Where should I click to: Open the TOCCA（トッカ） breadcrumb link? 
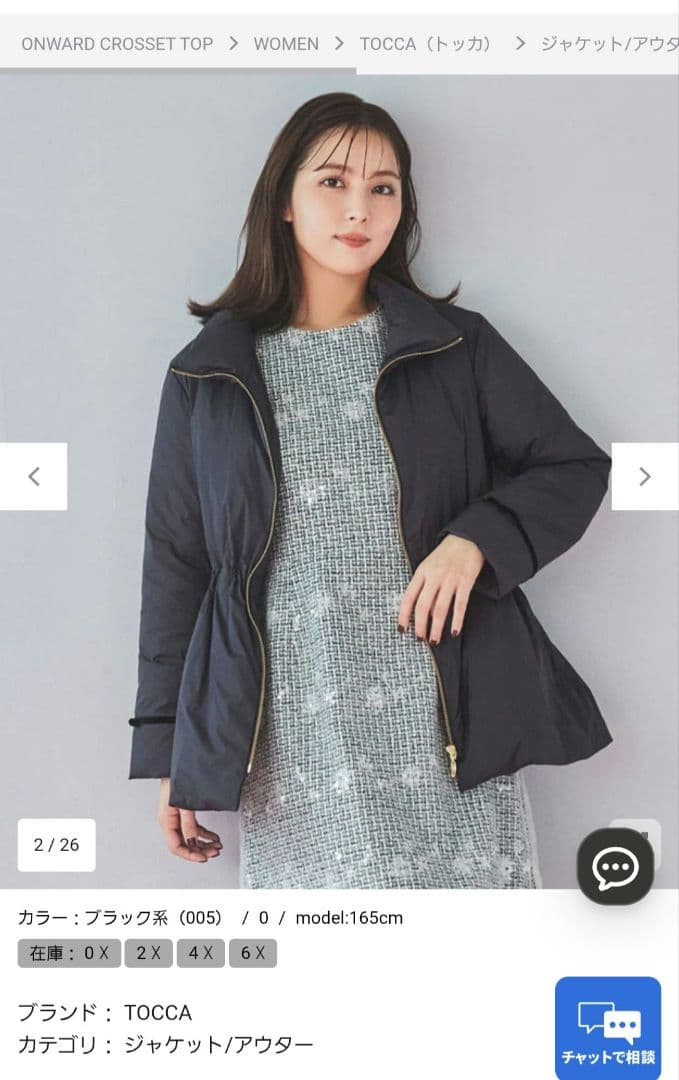(426, 44)
